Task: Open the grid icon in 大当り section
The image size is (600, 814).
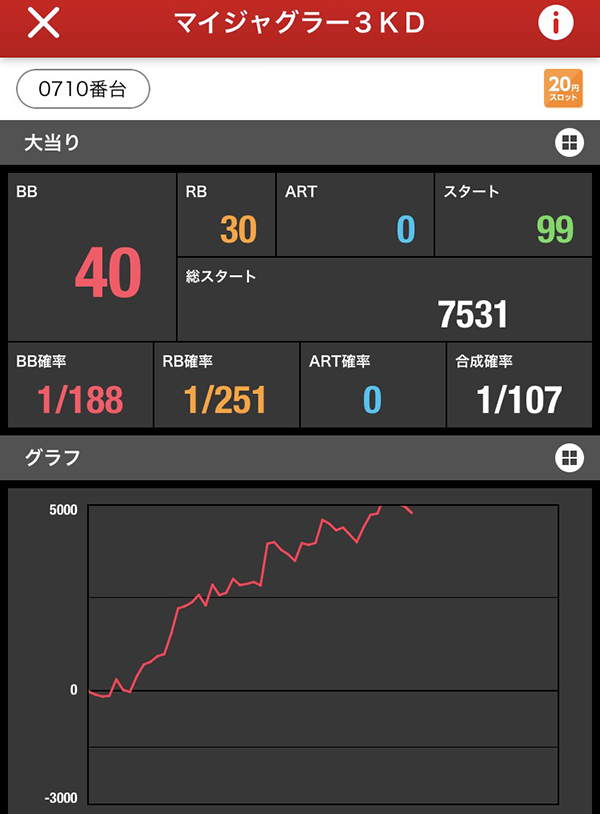Action: [569, 142]
